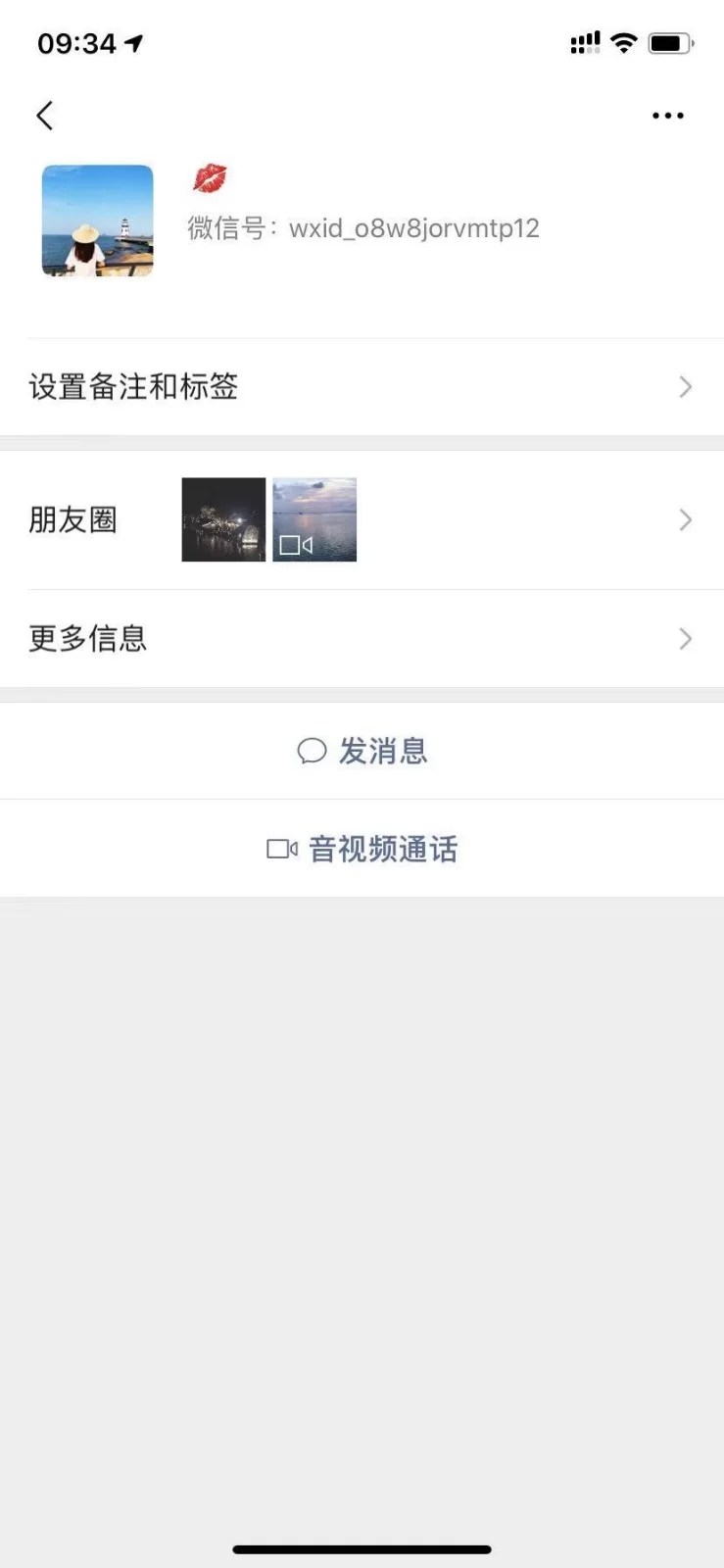Open the three-dot overflow menu
This screenshot has height=1568, width=724.
(x=667, y=116)
